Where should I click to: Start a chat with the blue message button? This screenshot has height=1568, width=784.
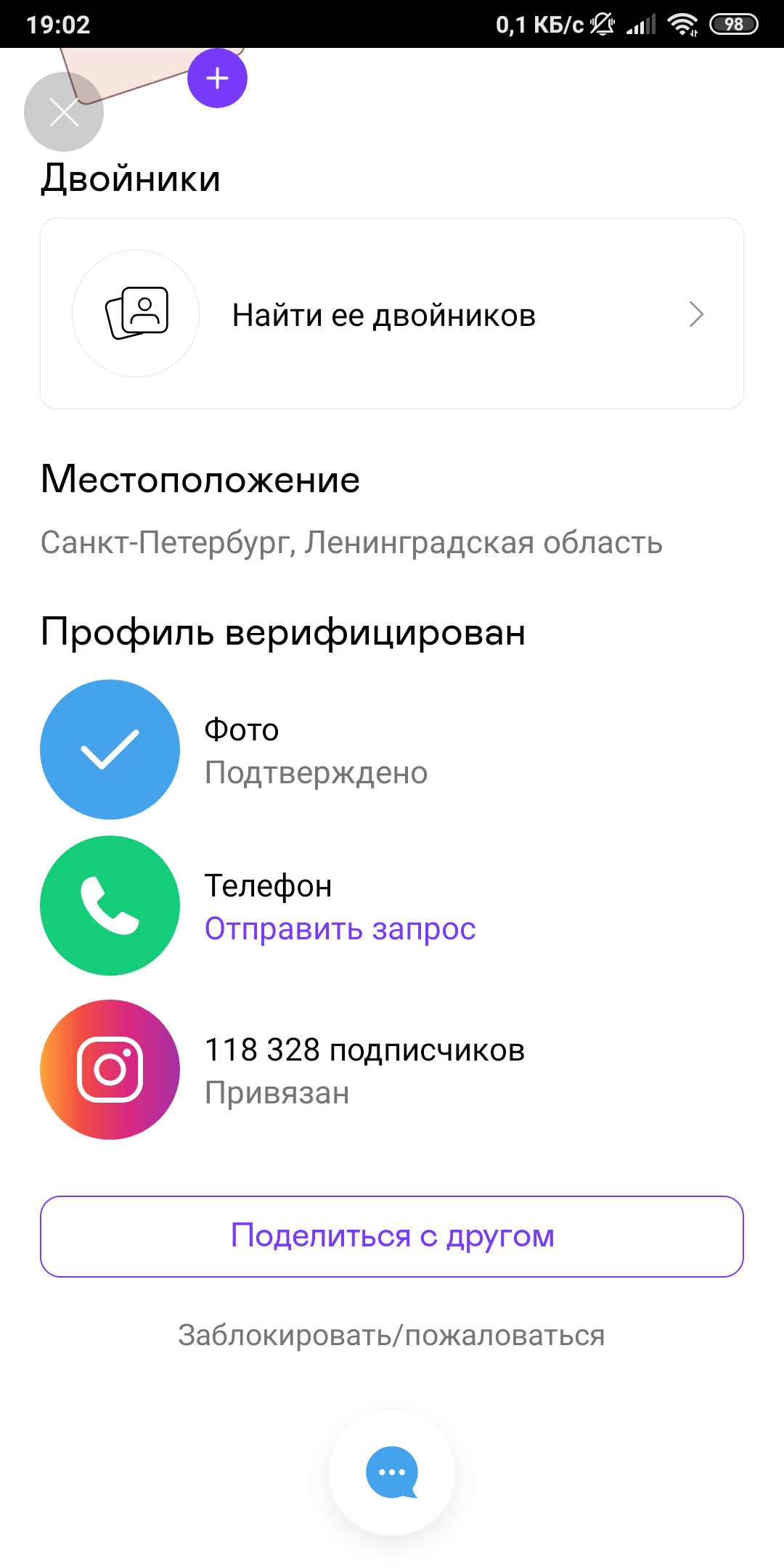[392, 1472]
